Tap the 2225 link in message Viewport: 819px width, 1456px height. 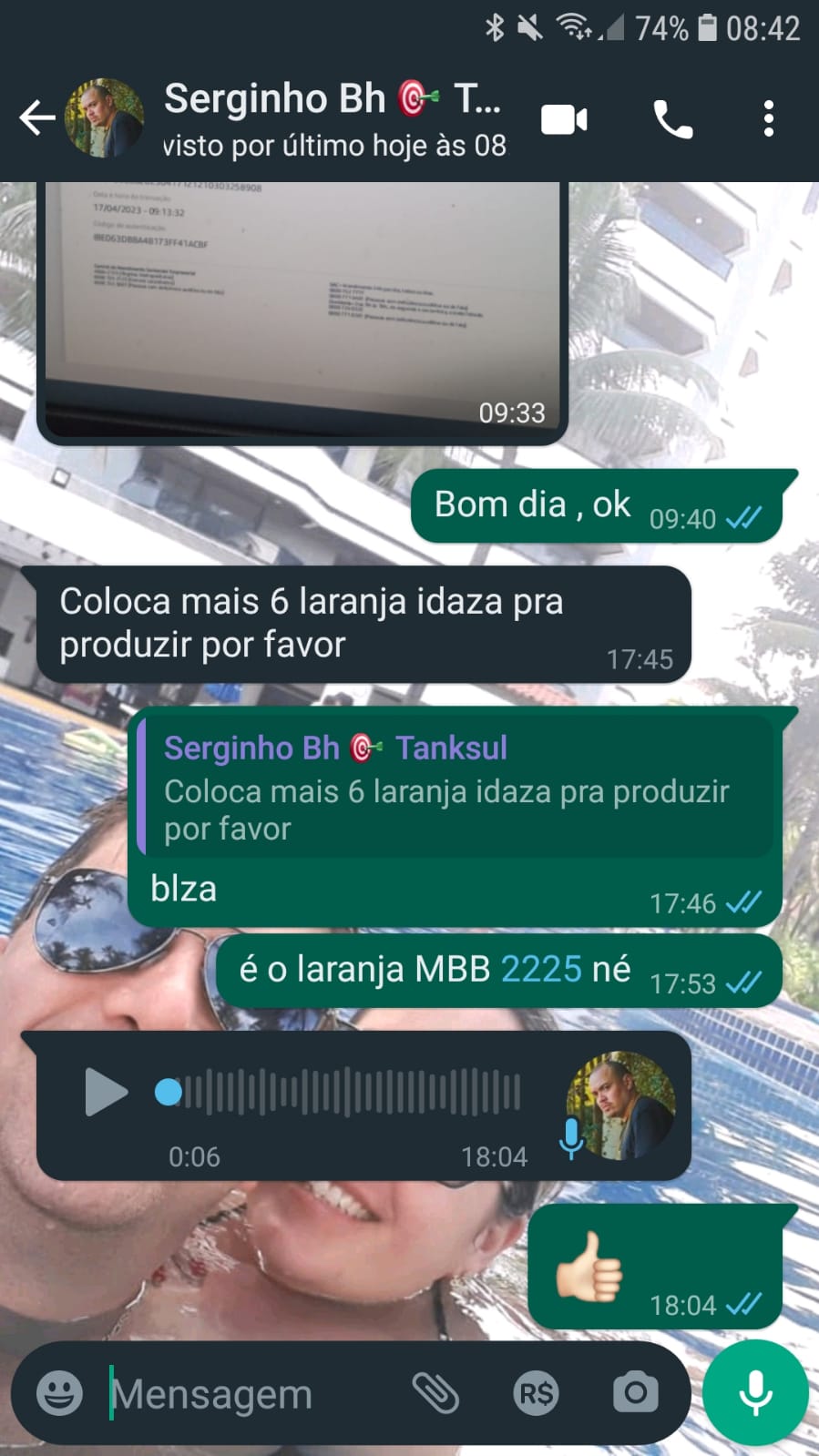point(541,969)
